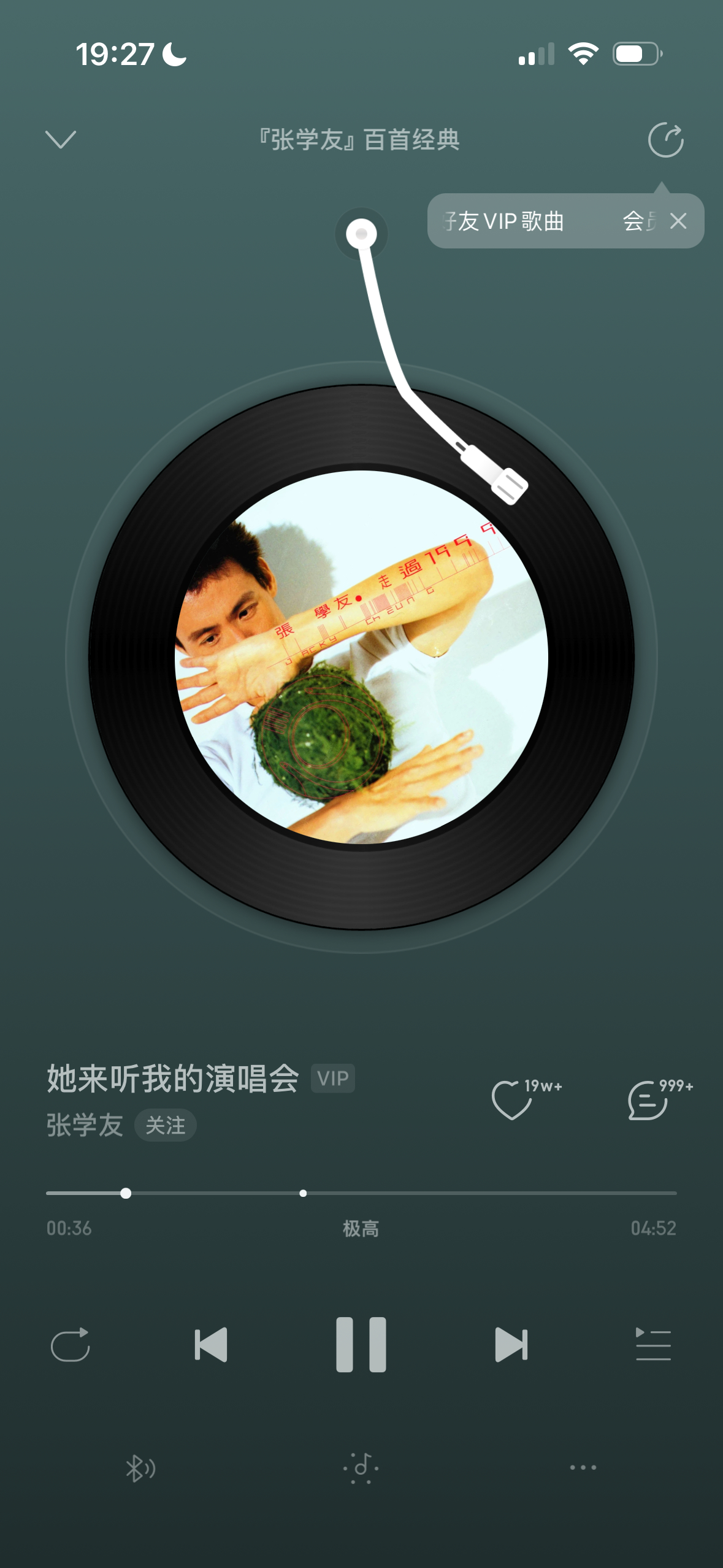This screenshot has height=1568, width=723.
Task: Change audio quality from 极高
Action: pos(361,1228)
